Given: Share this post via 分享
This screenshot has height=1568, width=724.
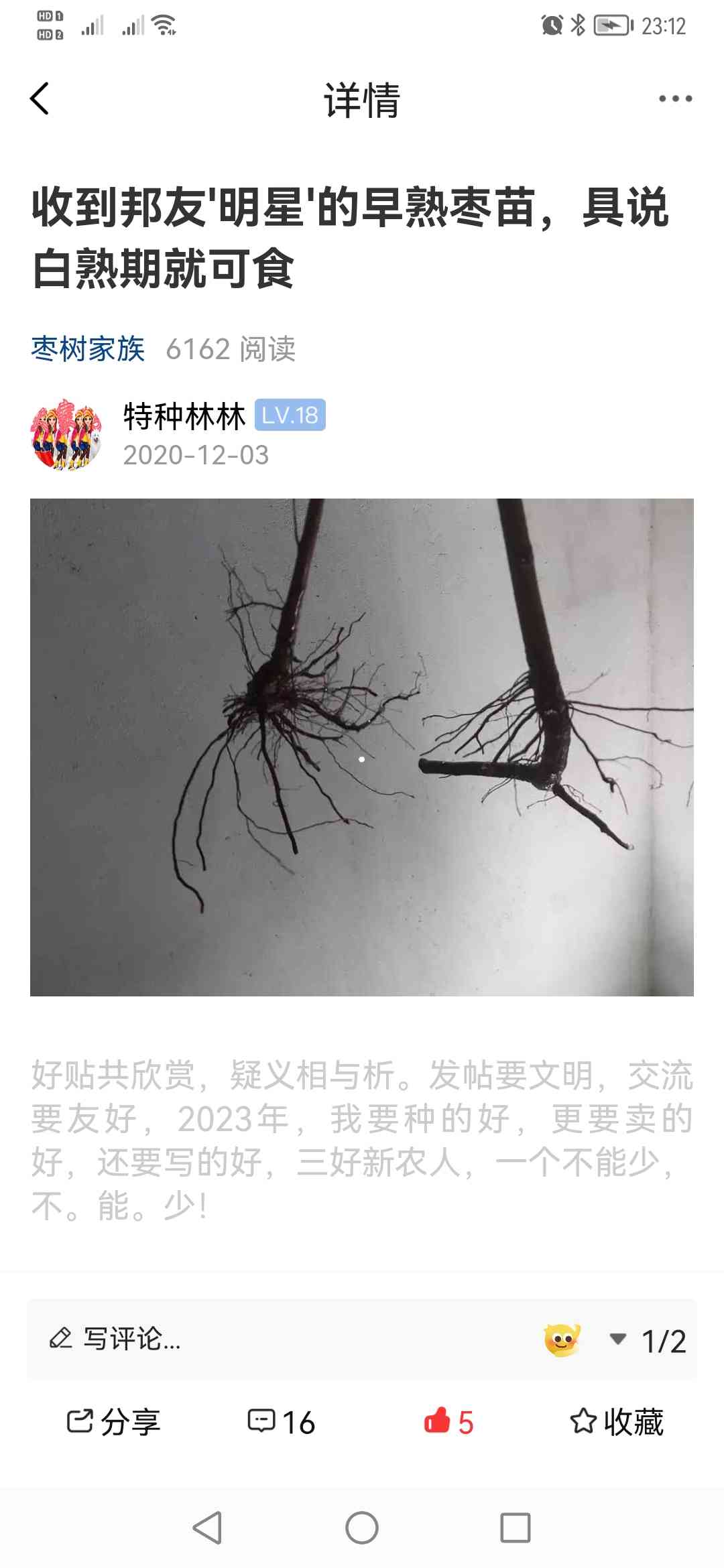Looking at the screenshot, I should 113,1422.
